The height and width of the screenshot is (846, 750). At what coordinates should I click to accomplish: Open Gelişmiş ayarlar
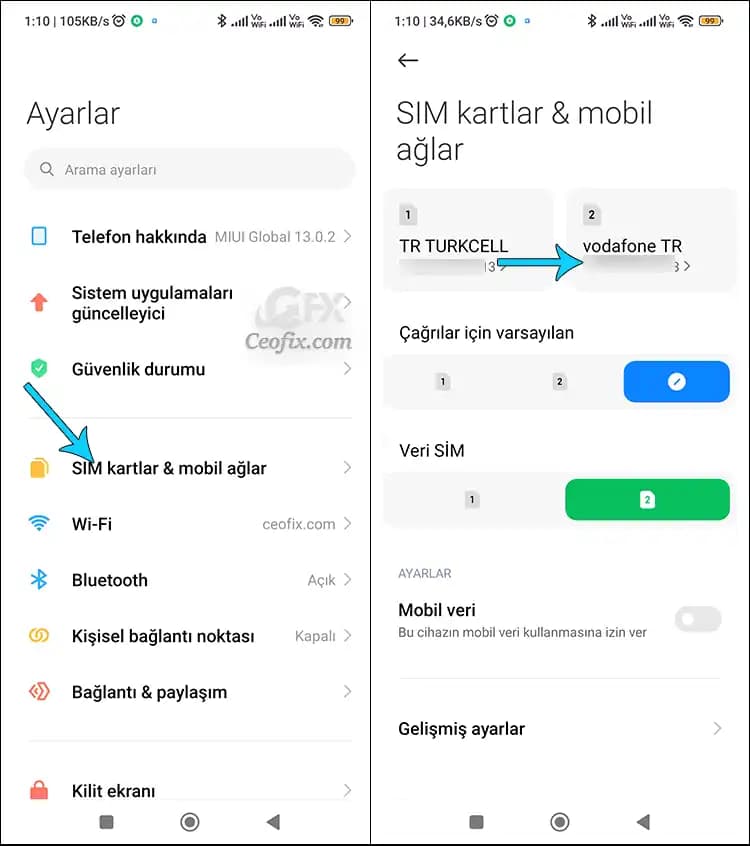(x=559, y=729)
